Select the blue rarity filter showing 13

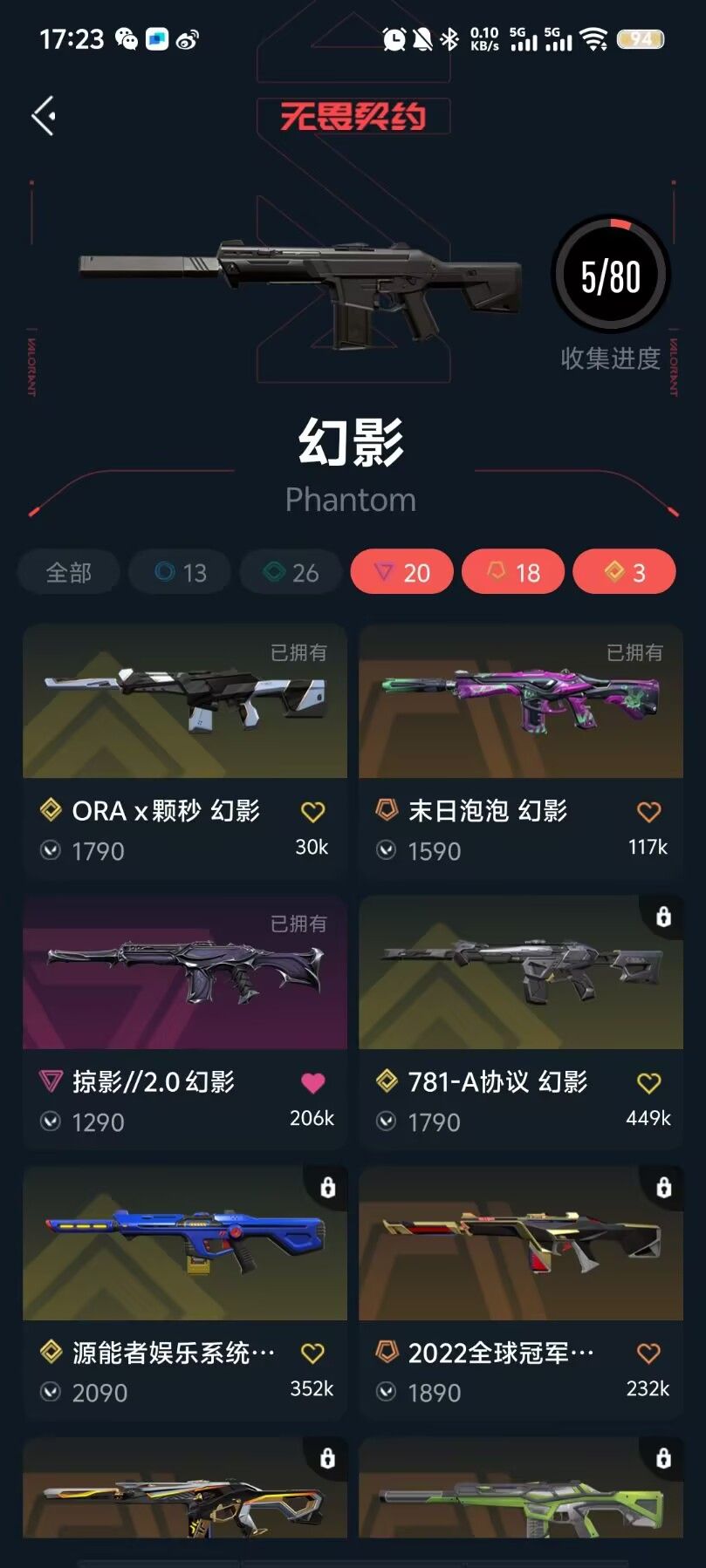click(x=179, y=571)
